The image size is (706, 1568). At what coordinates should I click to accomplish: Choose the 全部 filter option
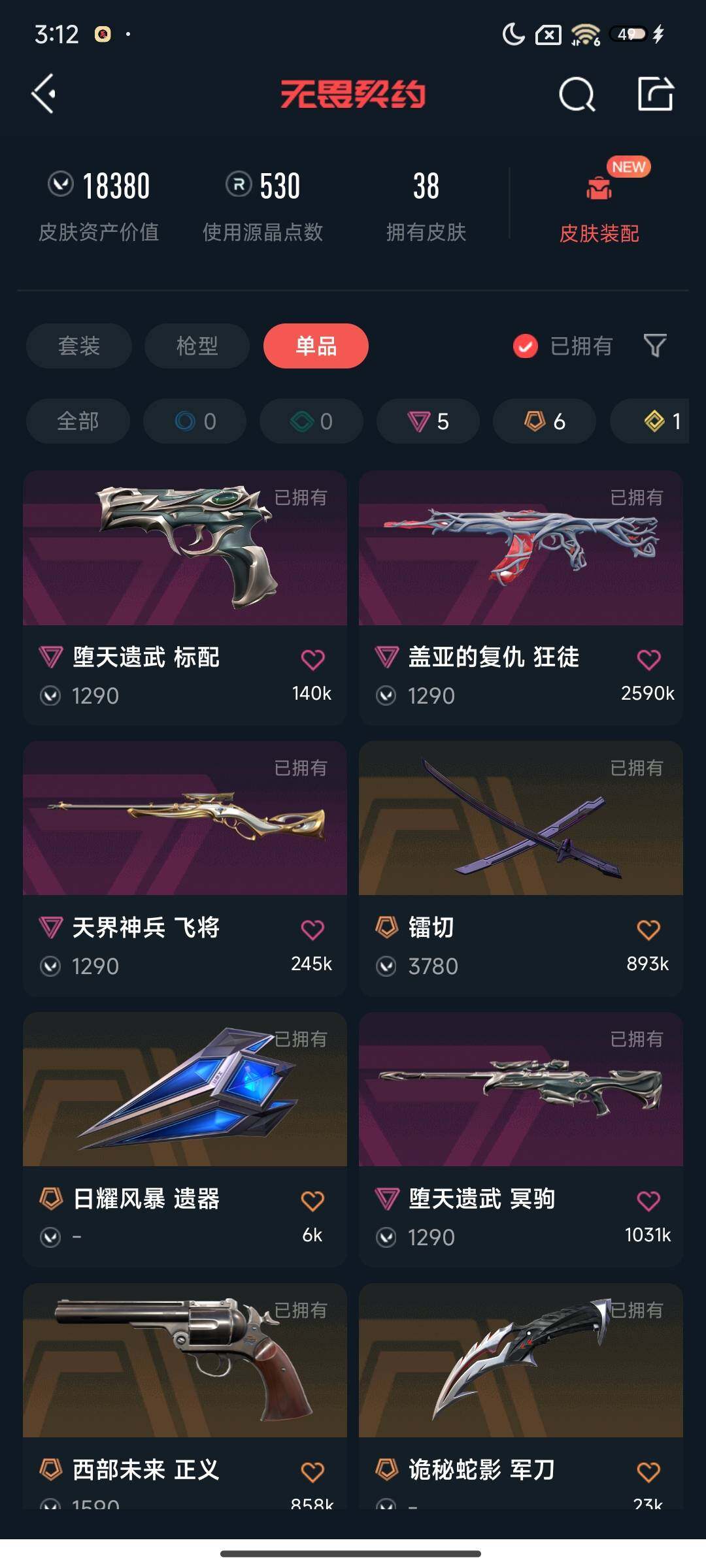(x=78, y=421)
